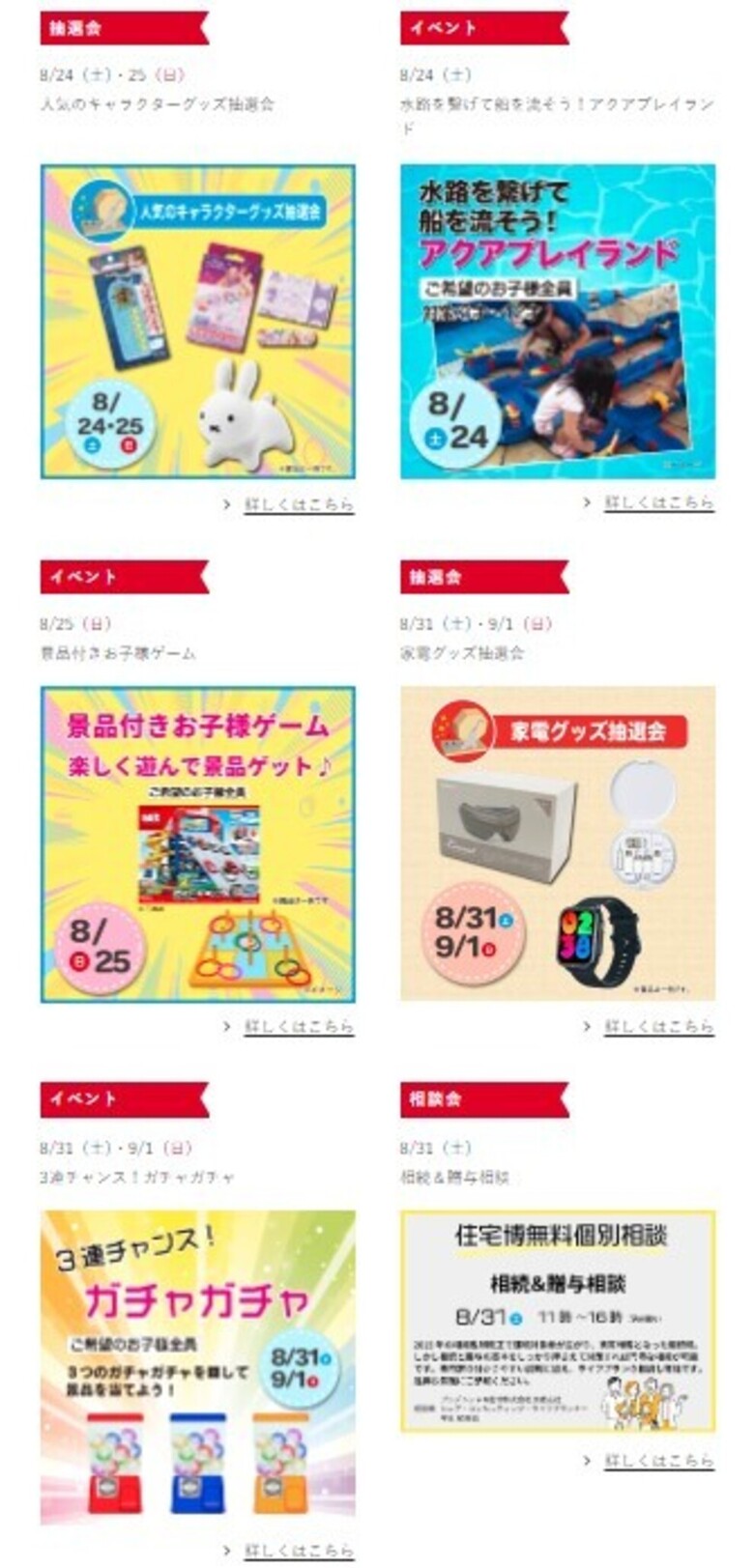Open 詳しくはこちら for 景品付きお子様ゲーム
754x1568 pixels.
(298, 1027)
